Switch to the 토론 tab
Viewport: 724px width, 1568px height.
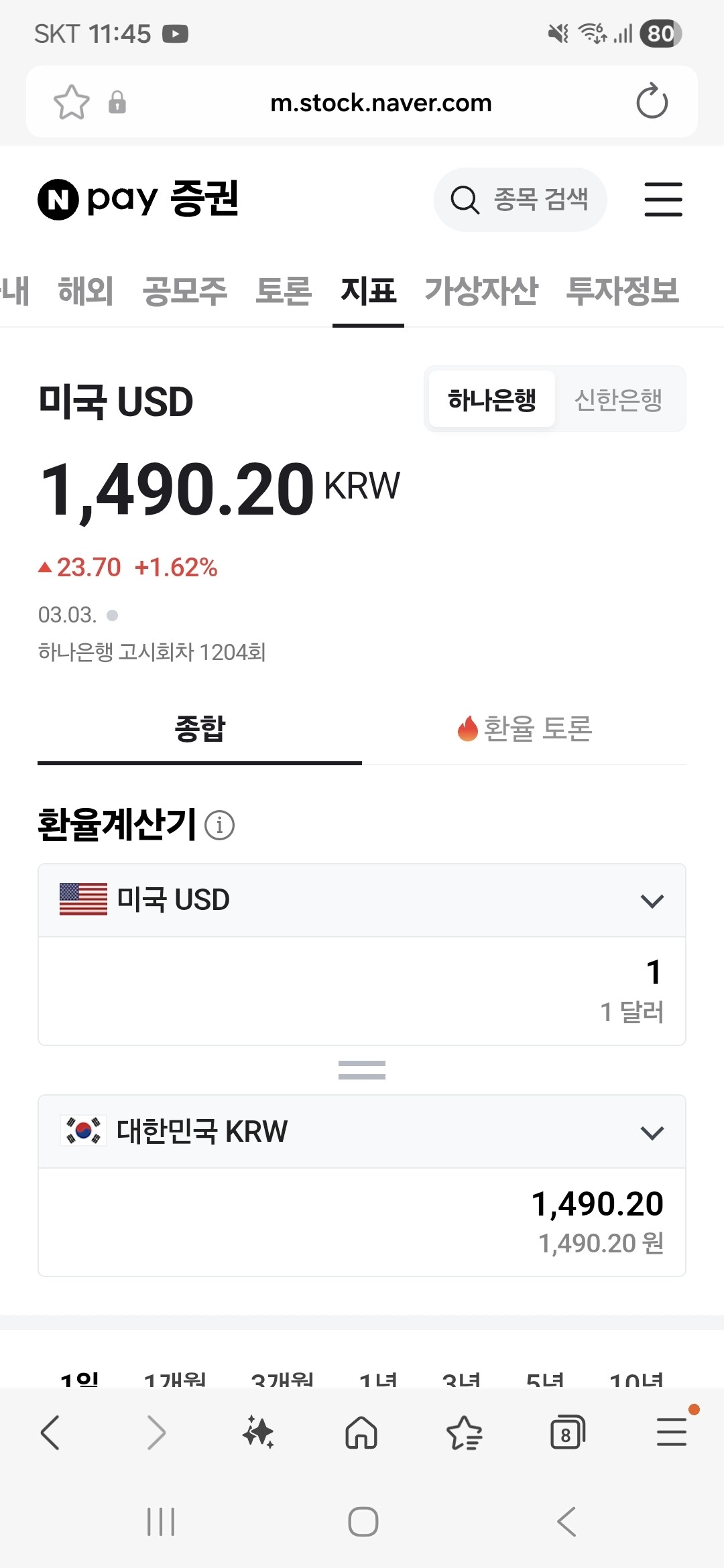[284, 291]
